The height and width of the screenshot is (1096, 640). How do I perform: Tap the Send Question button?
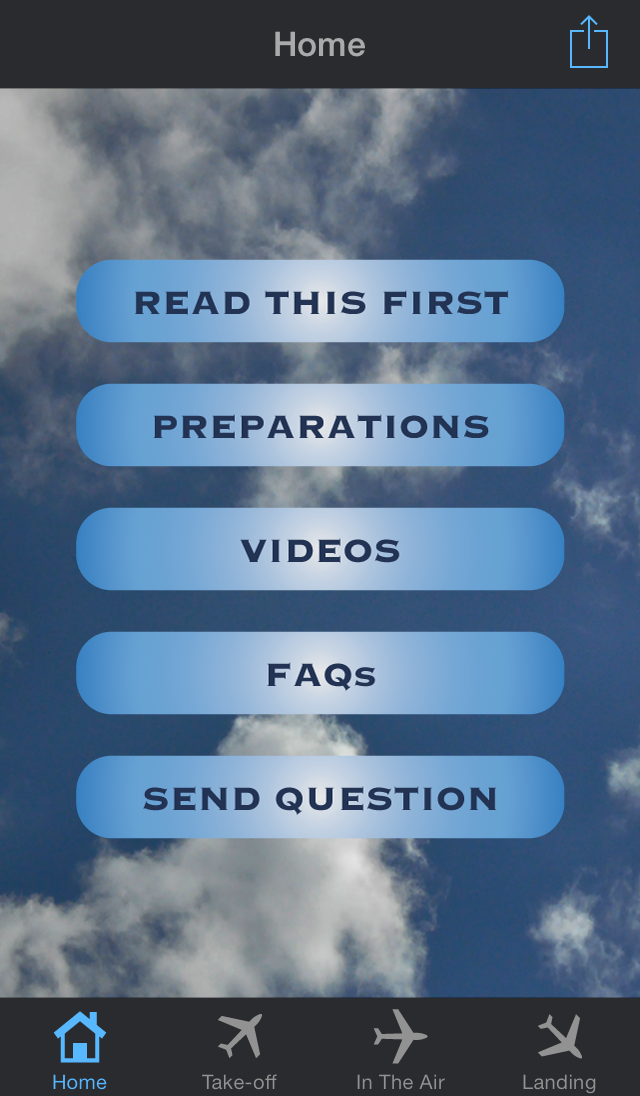click(x=320, y=797)
